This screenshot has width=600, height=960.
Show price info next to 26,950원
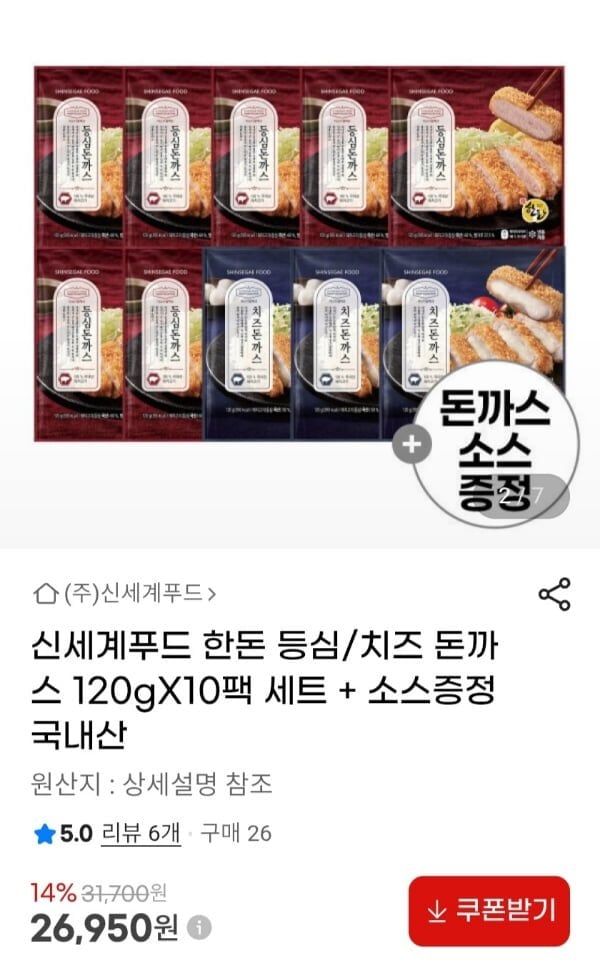point(201,929)
